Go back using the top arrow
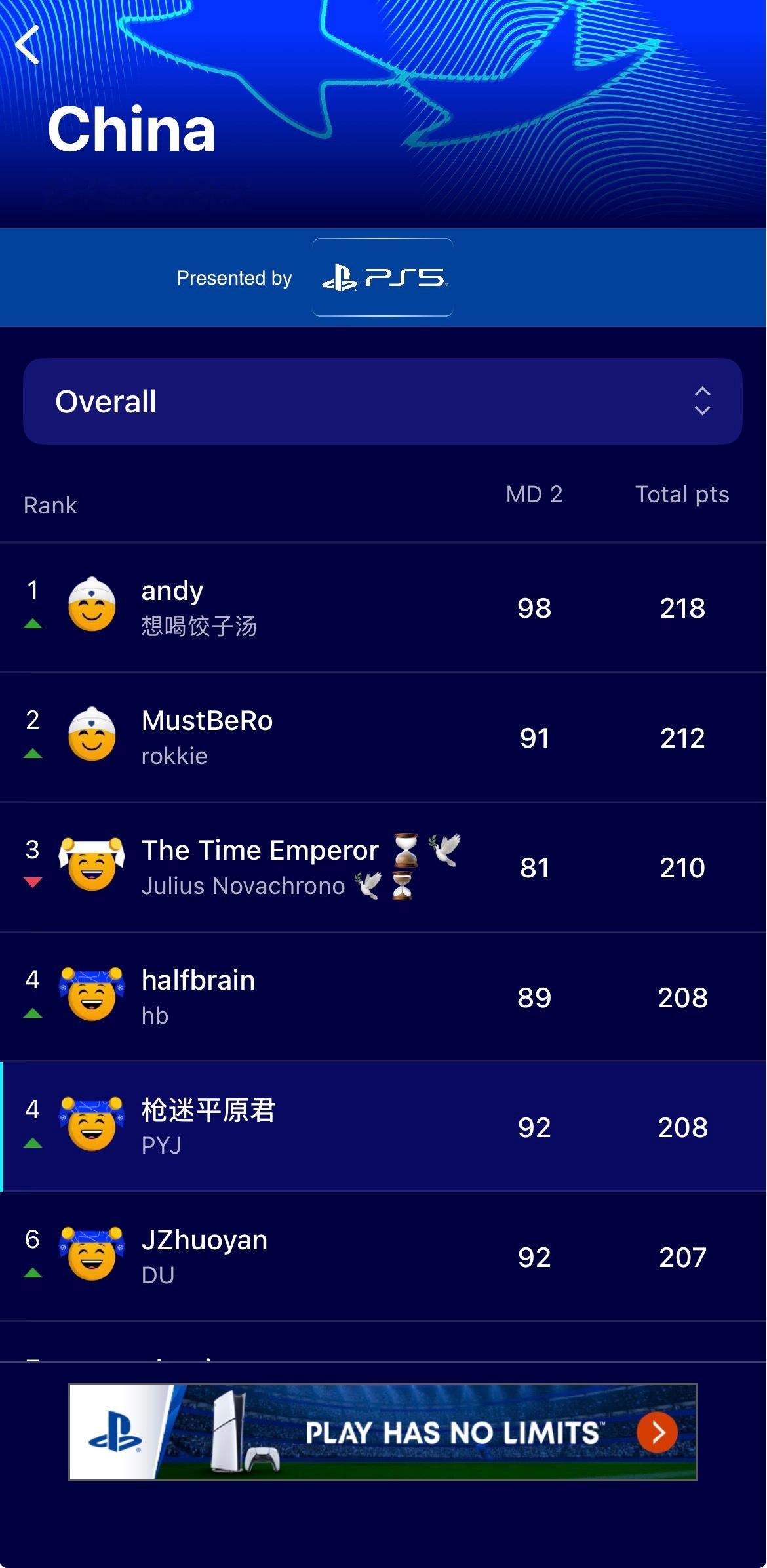Viewport: 767px width, 1568px height. tap(28, 45)
